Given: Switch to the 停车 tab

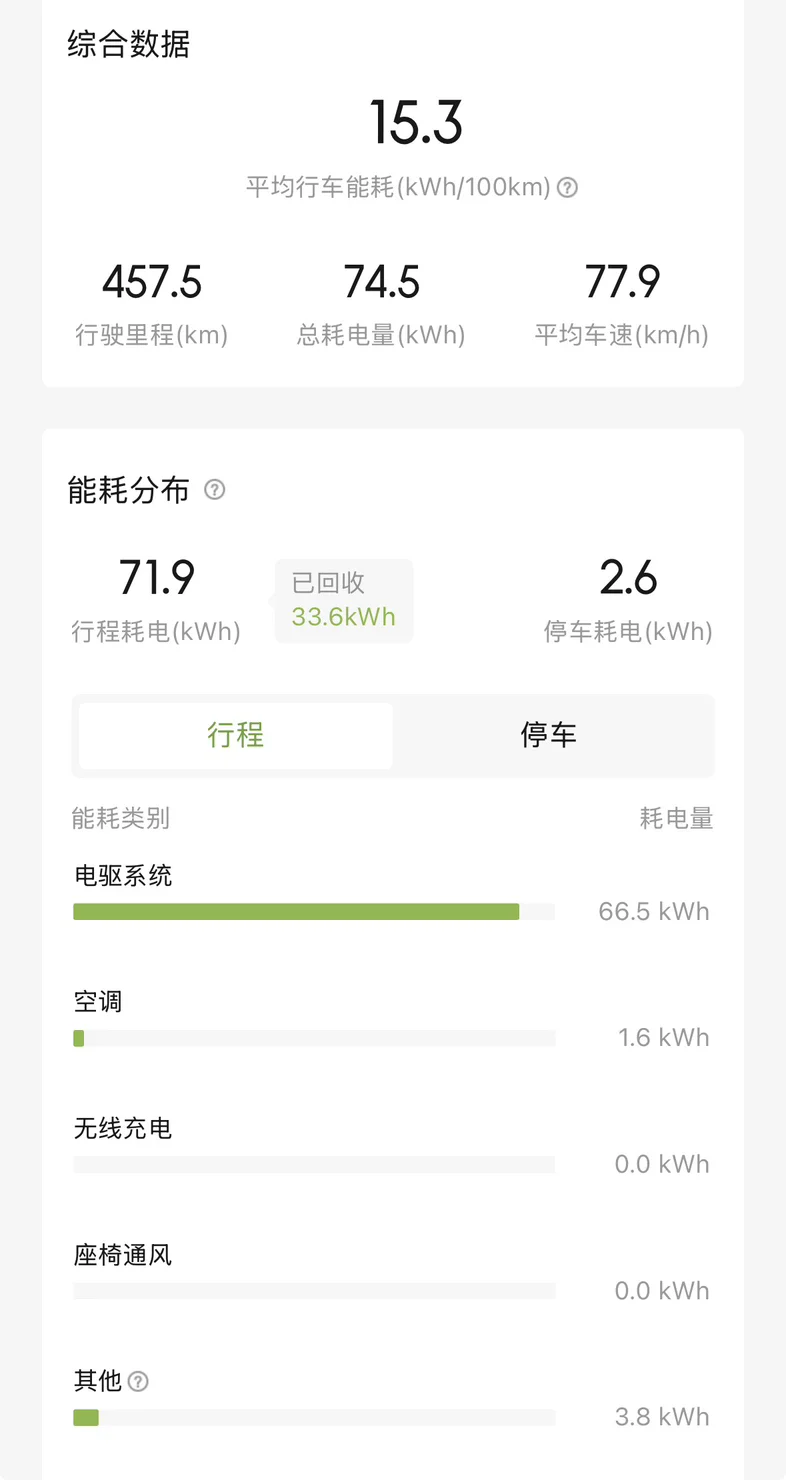Looking at the screenshot, I should [549, 736].
